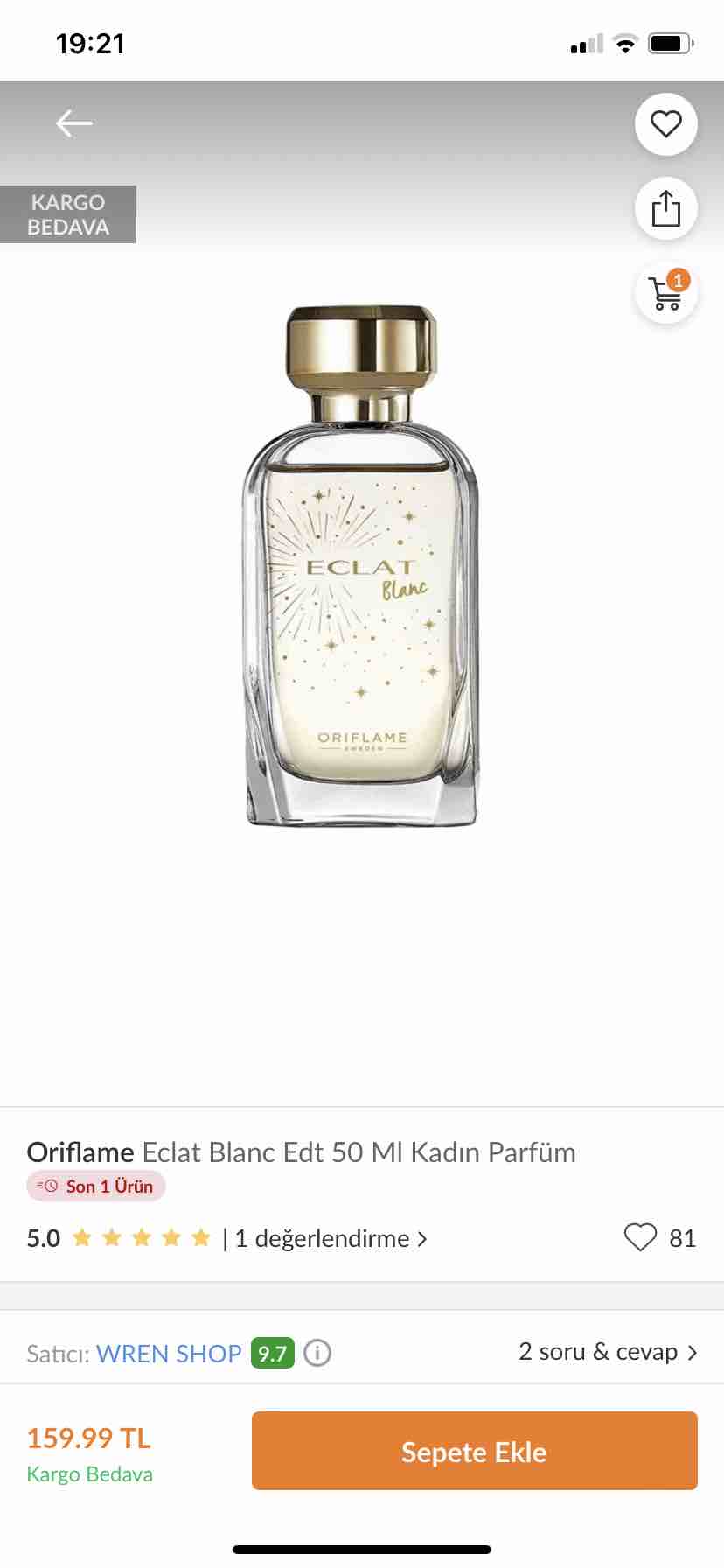Add product to favorites with top heart
This screenshot has width=724, height=1568.
666,124
